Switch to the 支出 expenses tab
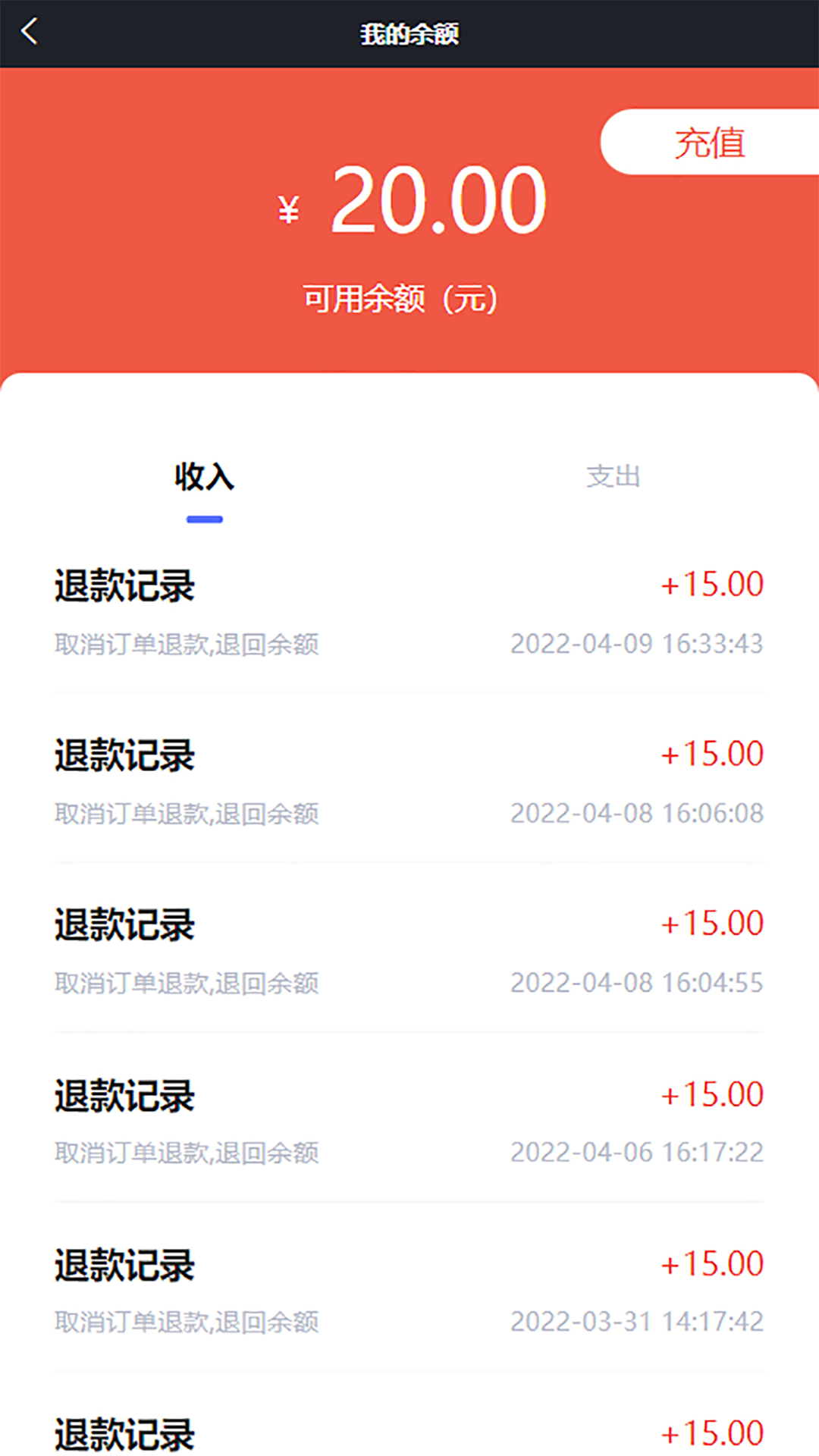This screenshot has height=1456, width=819. pyautogui.click(x=611, y=477)
